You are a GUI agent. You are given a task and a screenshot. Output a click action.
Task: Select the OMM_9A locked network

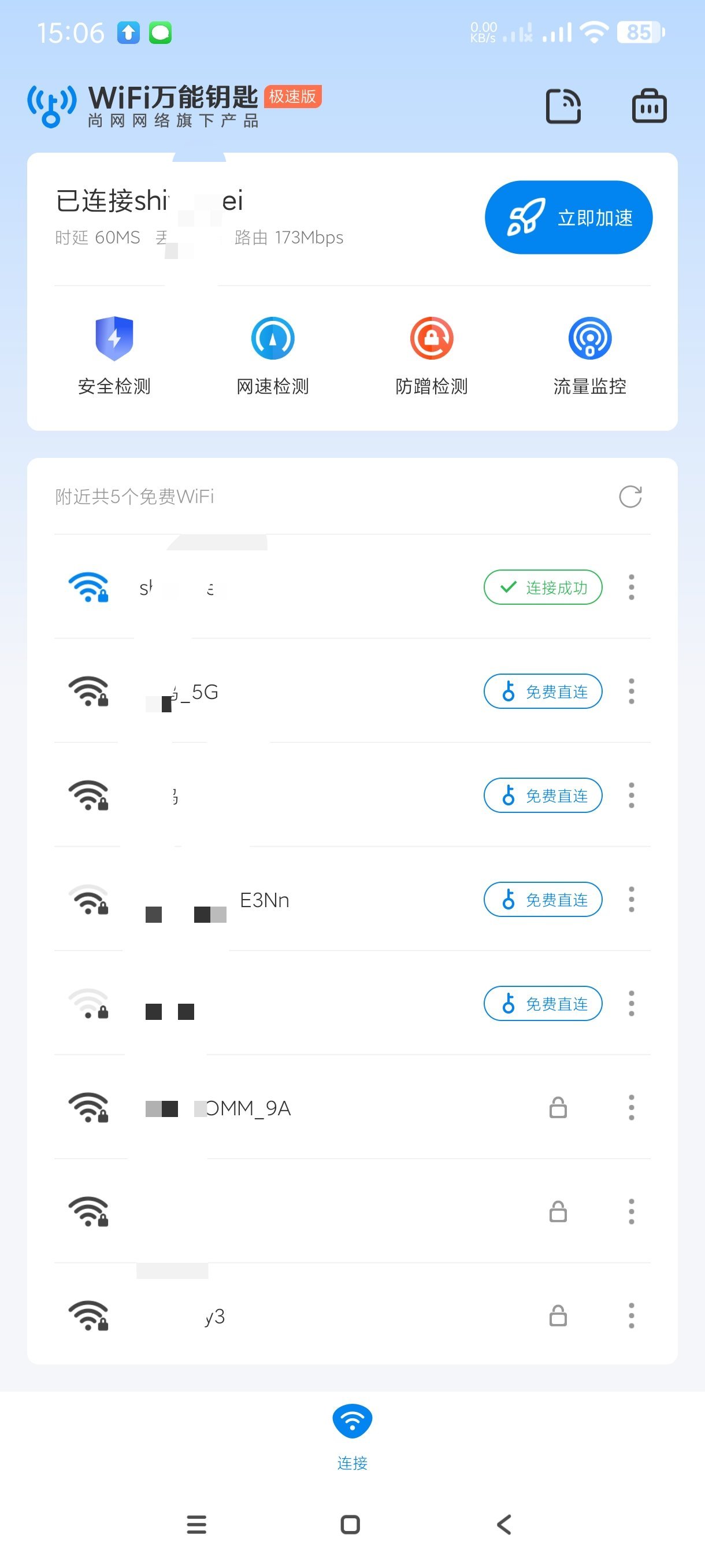point(304,1108)
